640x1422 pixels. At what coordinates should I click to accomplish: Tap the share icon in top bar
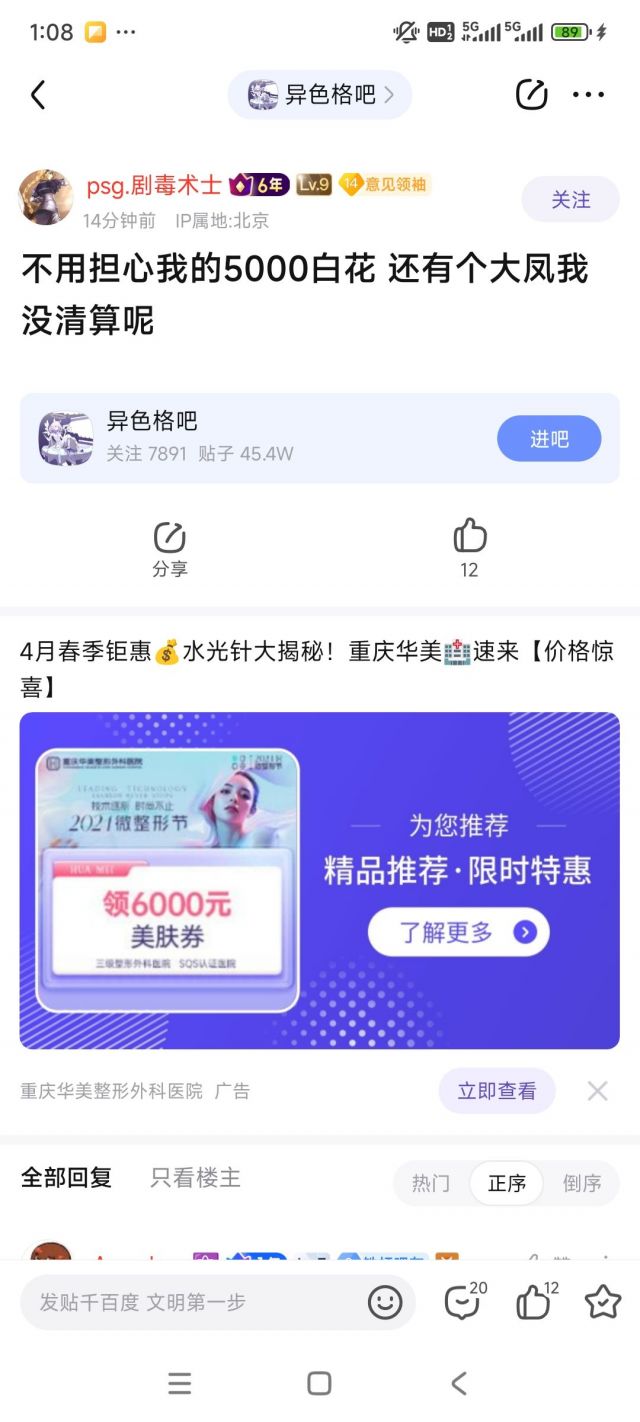coord(531,95)
